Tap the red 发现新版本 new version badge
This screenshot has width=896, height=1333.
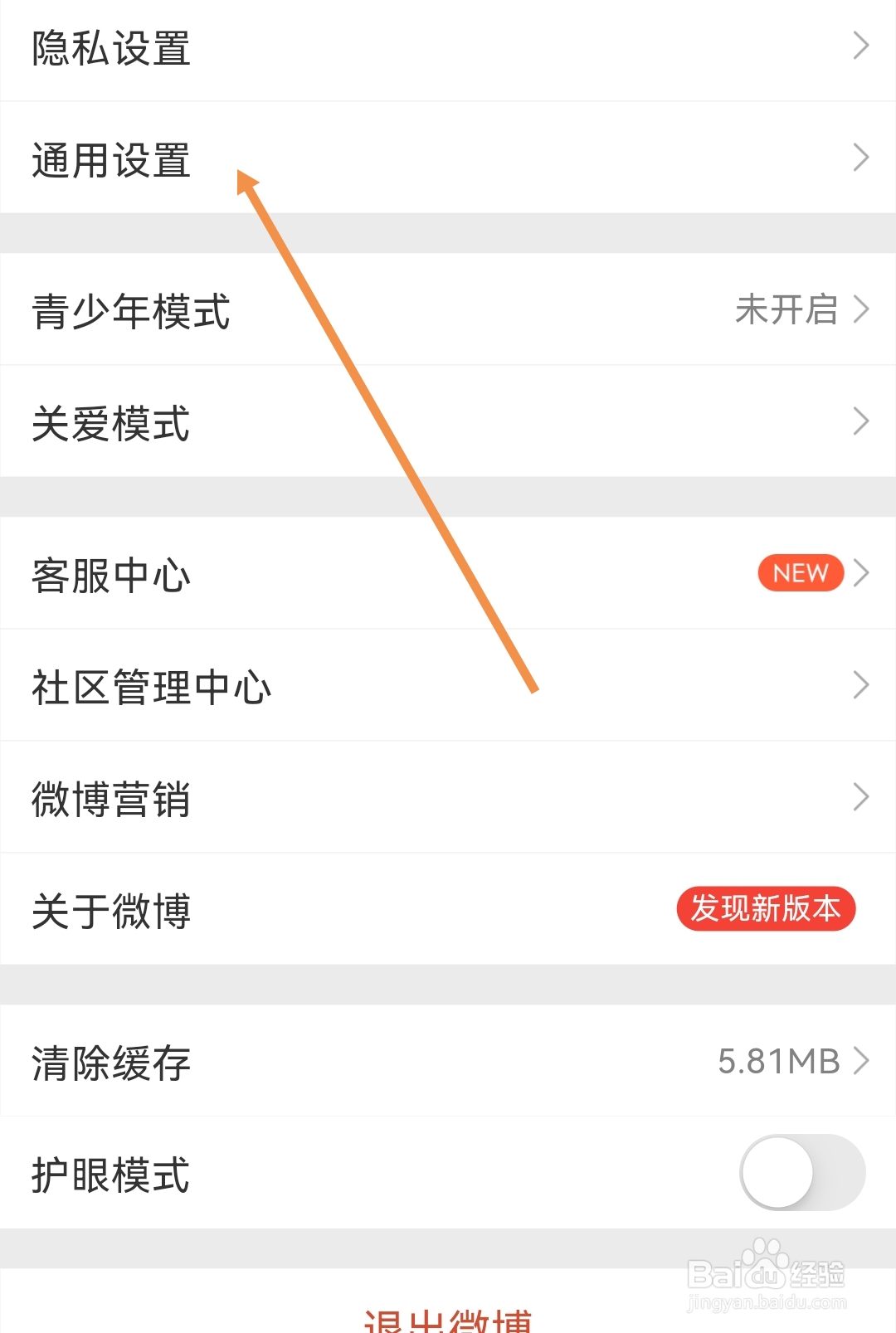(x=765, y=909)
